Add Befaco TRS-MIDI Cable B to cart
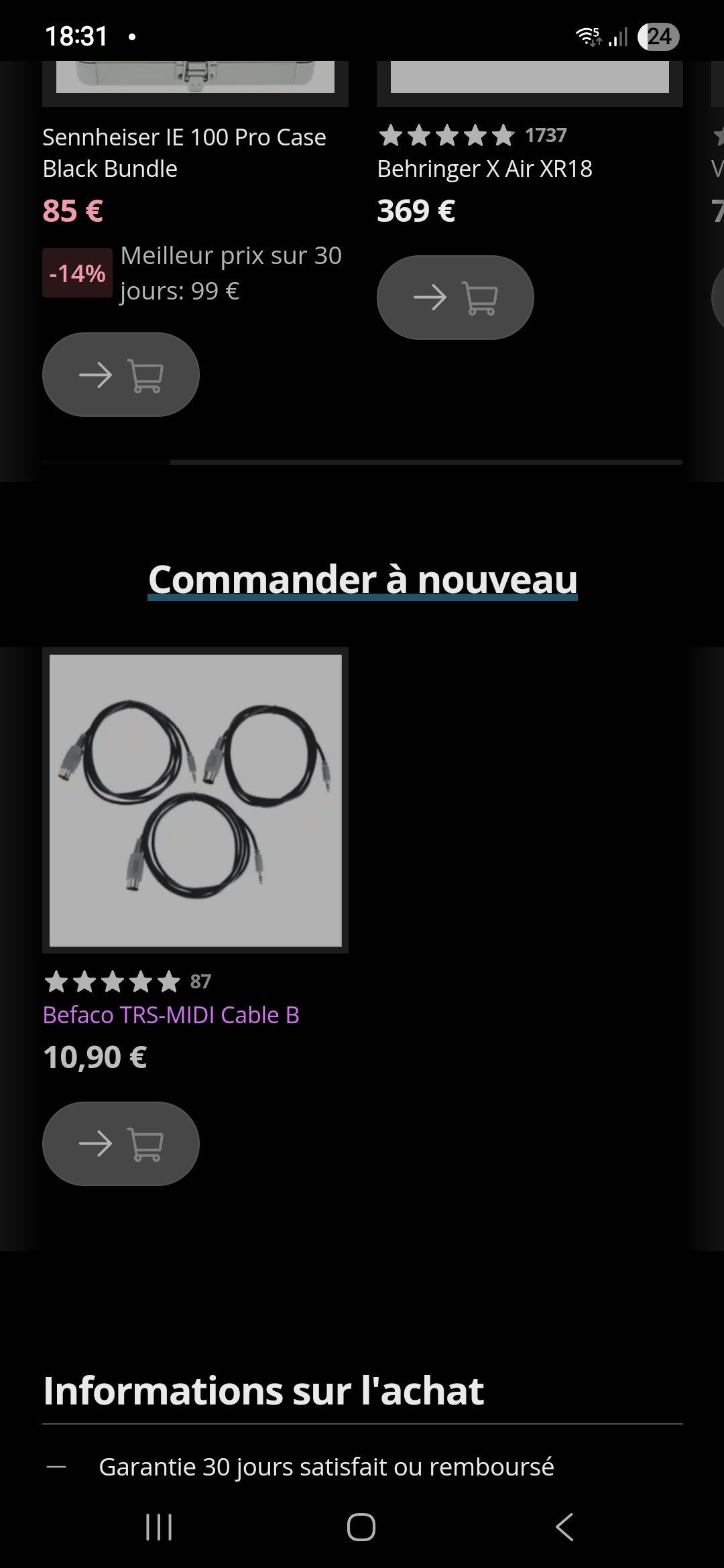 click(x=121, y=1144)
